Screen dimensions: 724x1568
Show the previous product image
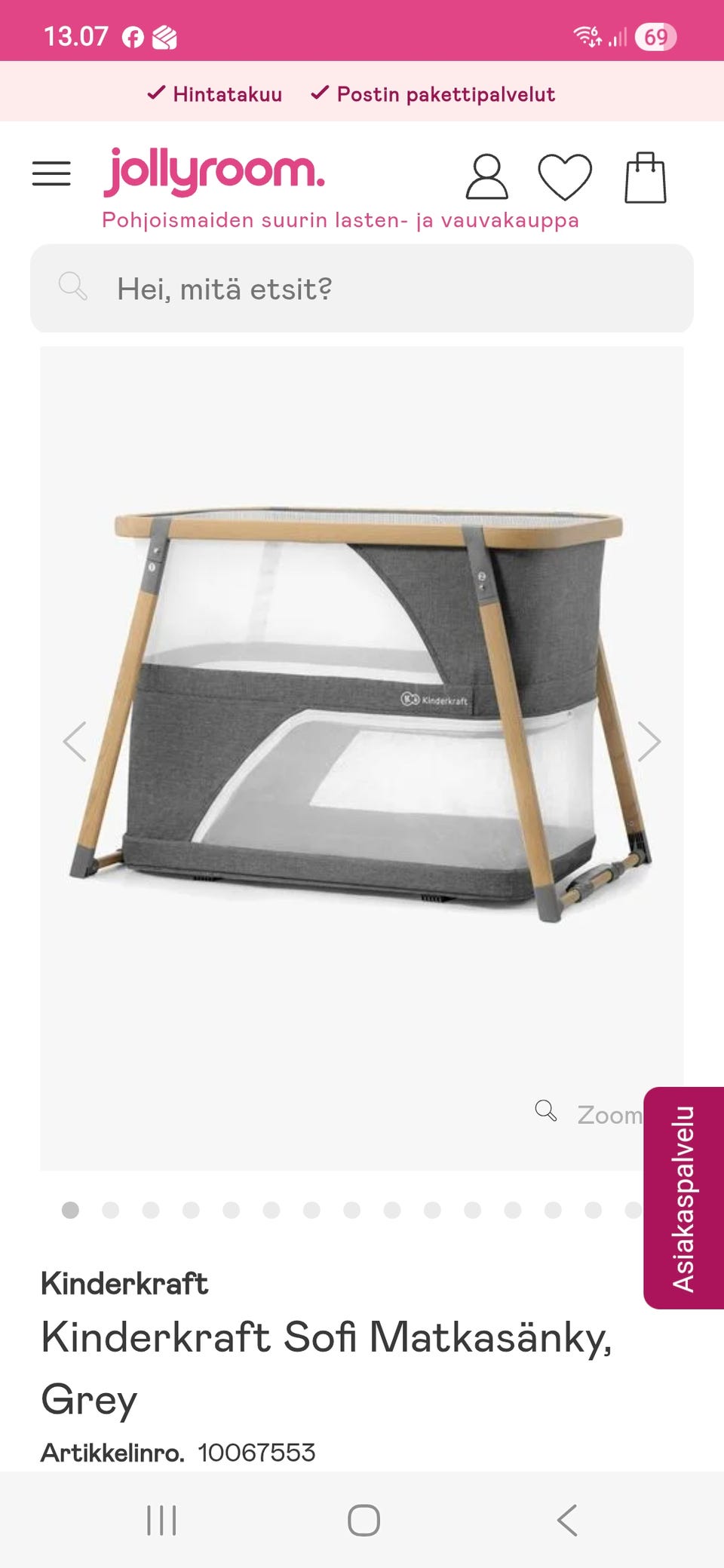pyautogui.click(x=75, y=742)
